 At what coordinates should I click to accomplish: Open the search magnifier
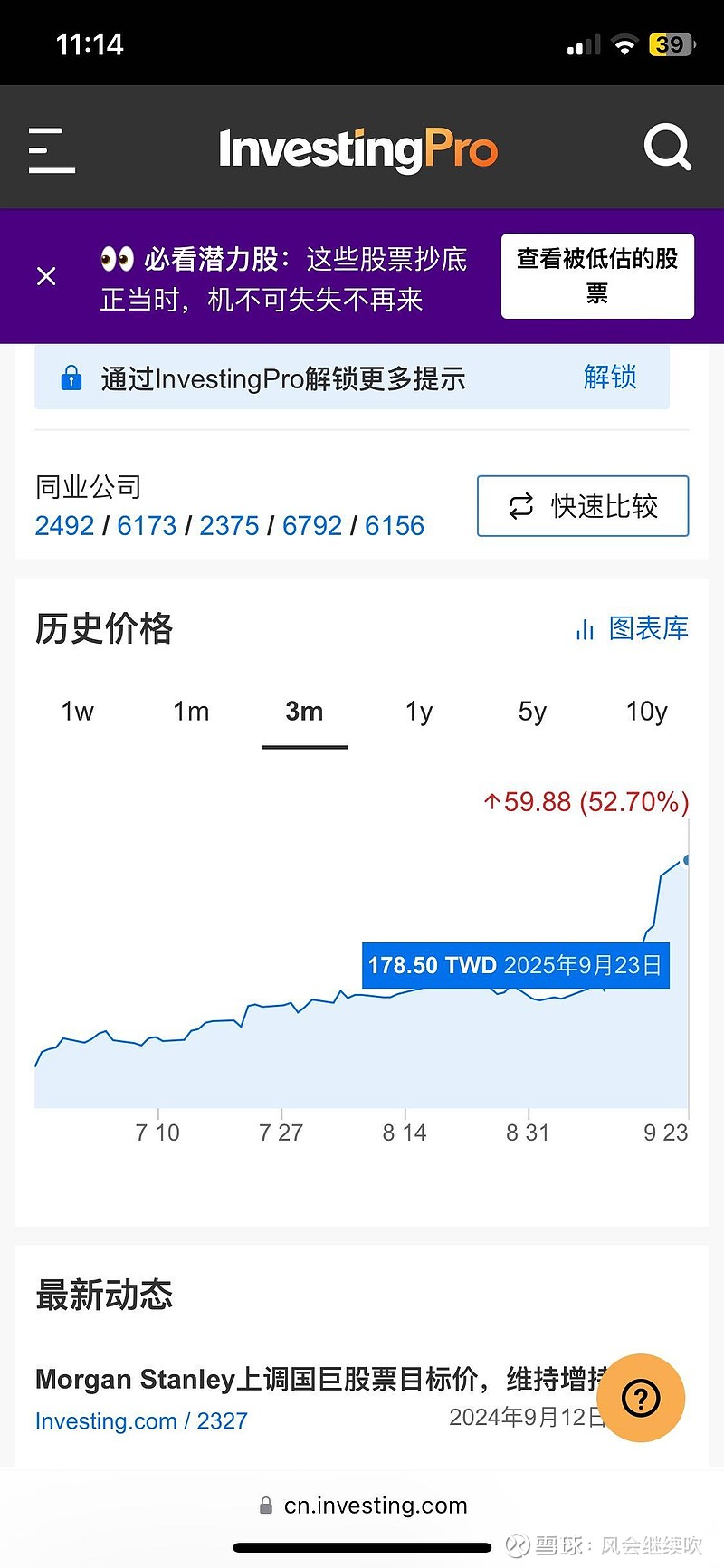(667, 148)
